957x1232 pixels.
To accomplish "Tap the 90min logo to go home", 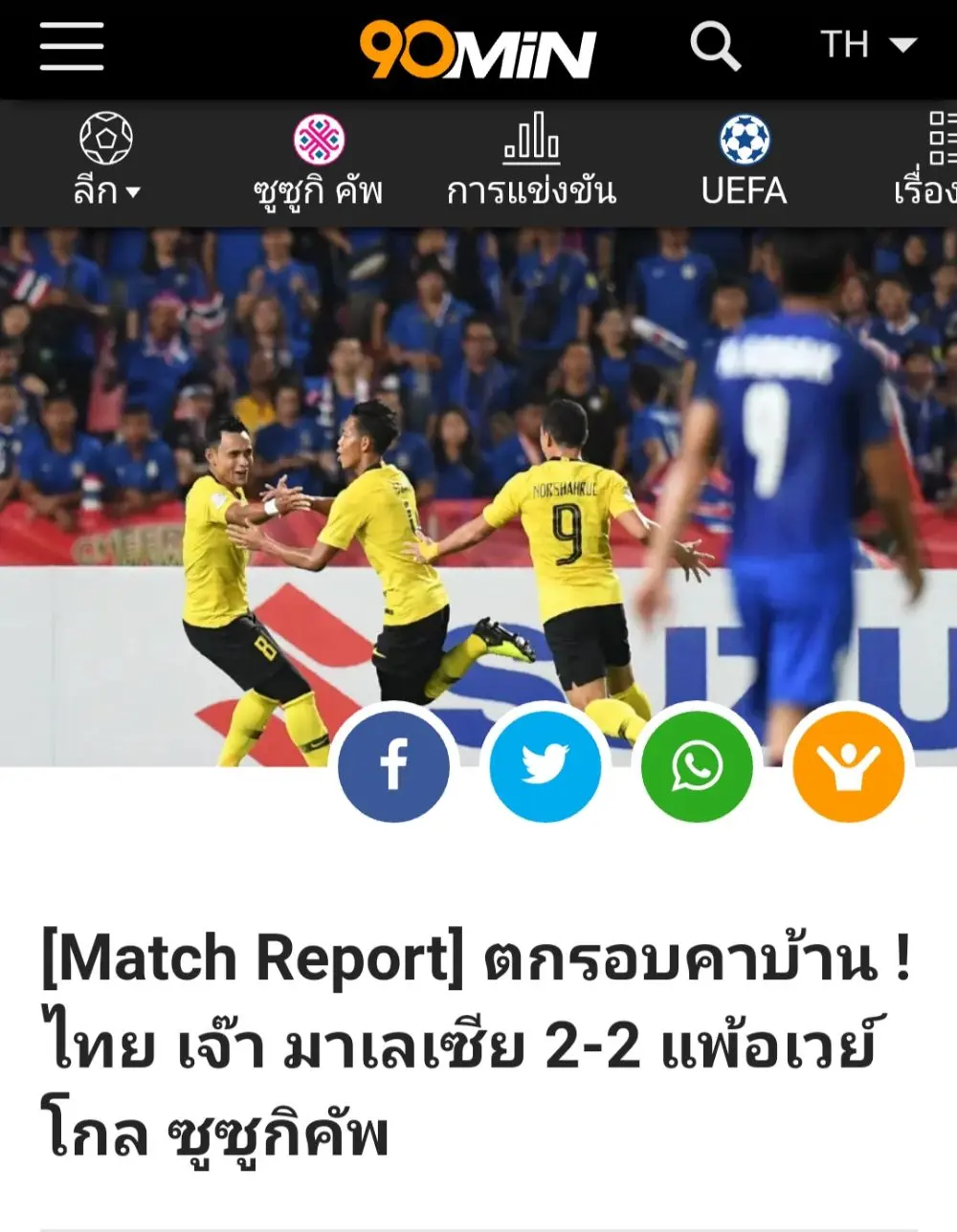I will [478, 50].
